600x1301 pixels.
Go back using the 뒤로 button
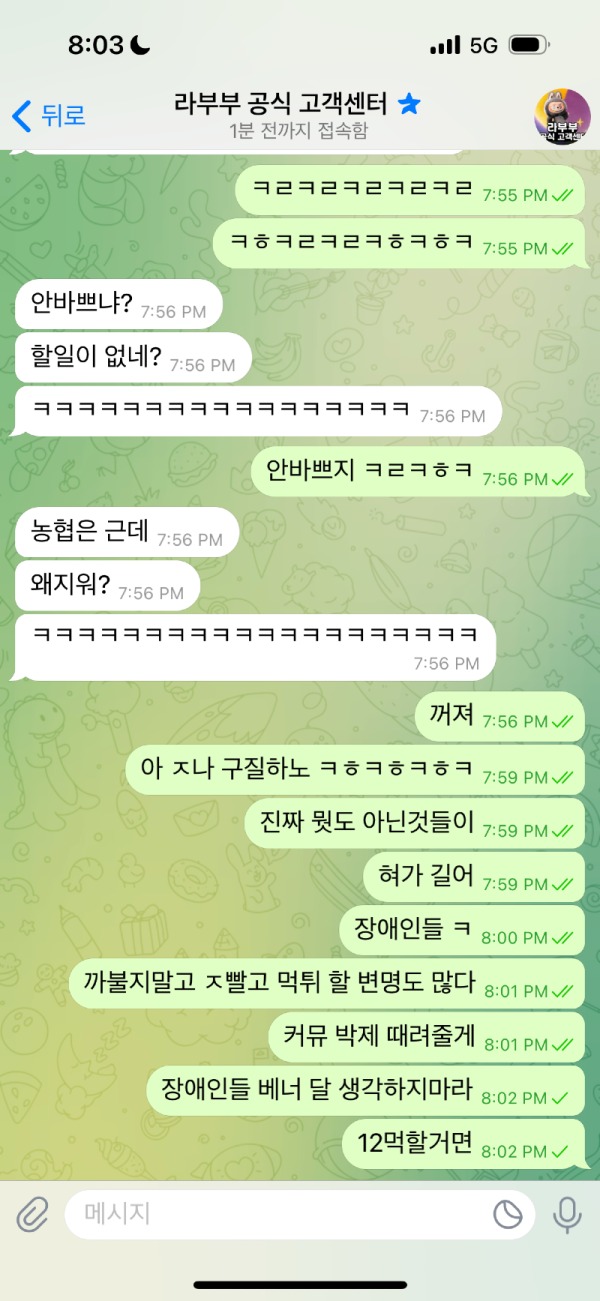click(48, 115)
